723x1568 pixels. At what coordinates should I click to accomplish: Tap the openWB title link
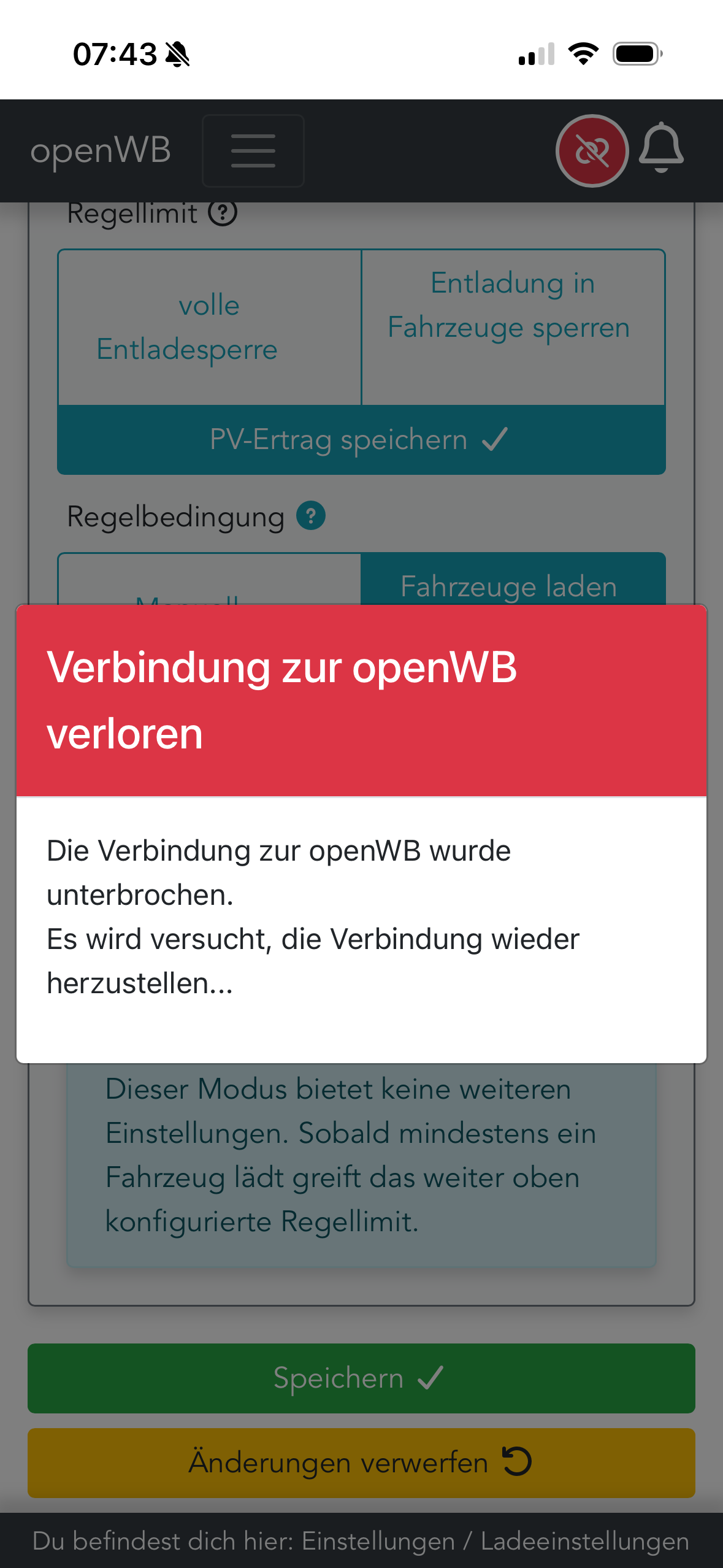101,151
